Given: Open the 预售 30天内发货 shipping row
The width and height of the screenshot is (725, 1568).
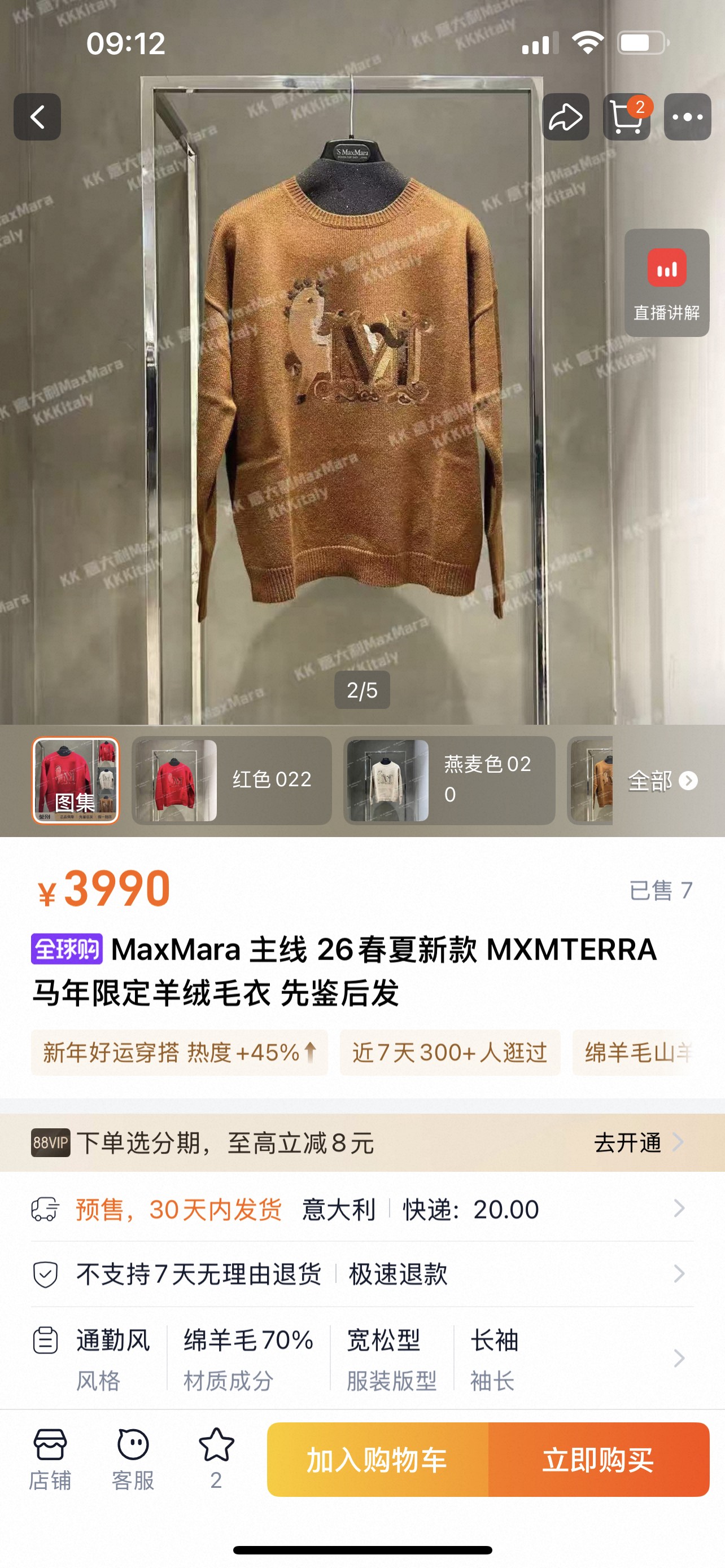Looking at the screenshot, I should [x=362, y=1209].
